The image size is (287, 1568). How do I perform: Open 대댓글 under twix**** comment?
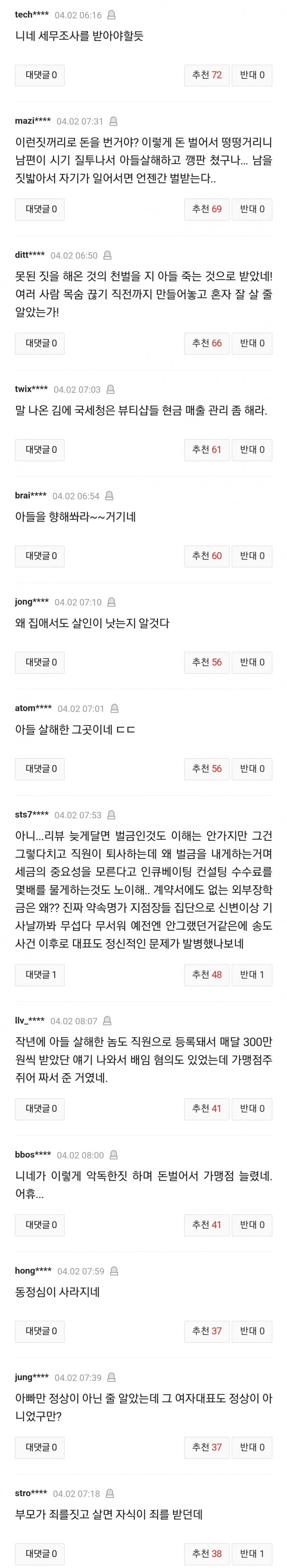coord(41,449)
